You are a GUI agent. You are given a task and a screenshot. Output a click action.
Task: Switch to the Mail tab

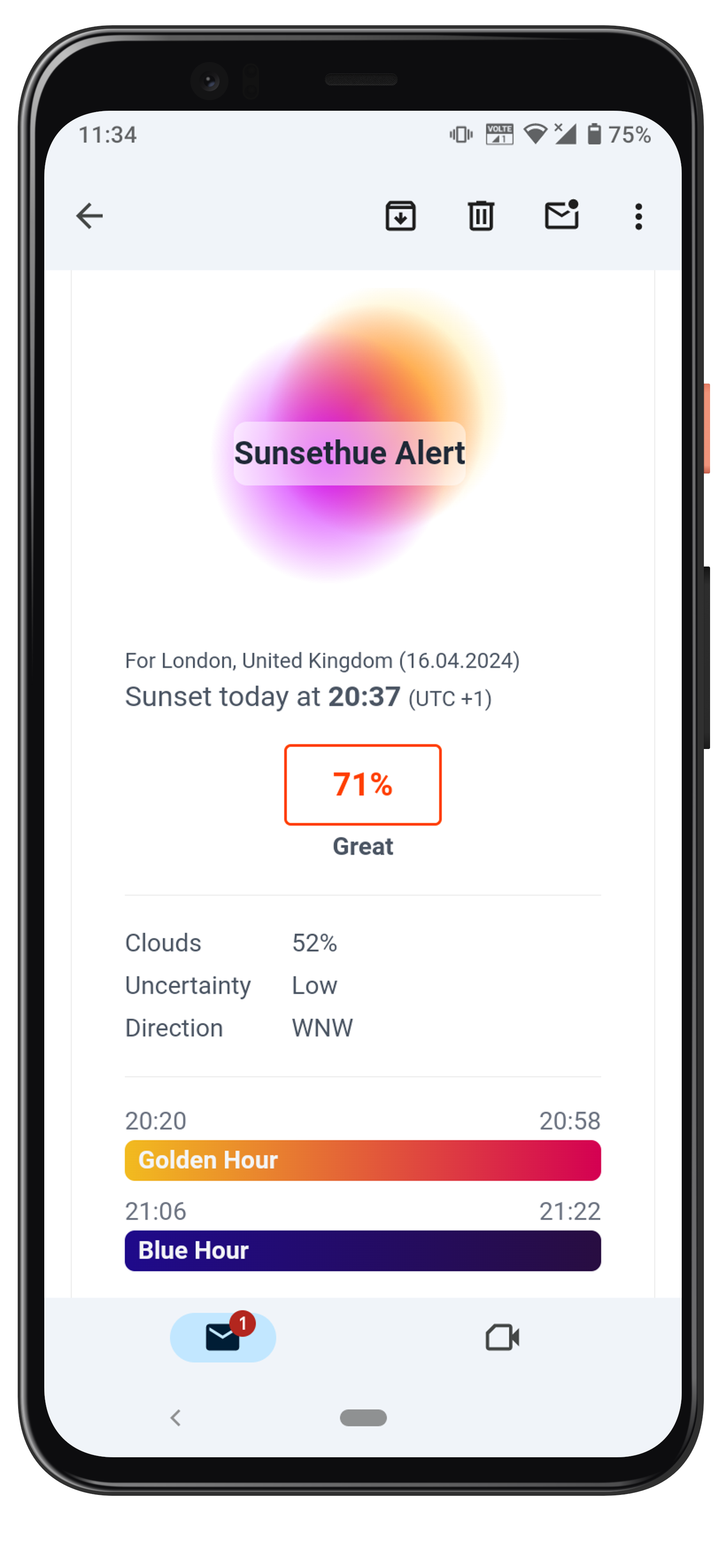(x=223, y=1337)
